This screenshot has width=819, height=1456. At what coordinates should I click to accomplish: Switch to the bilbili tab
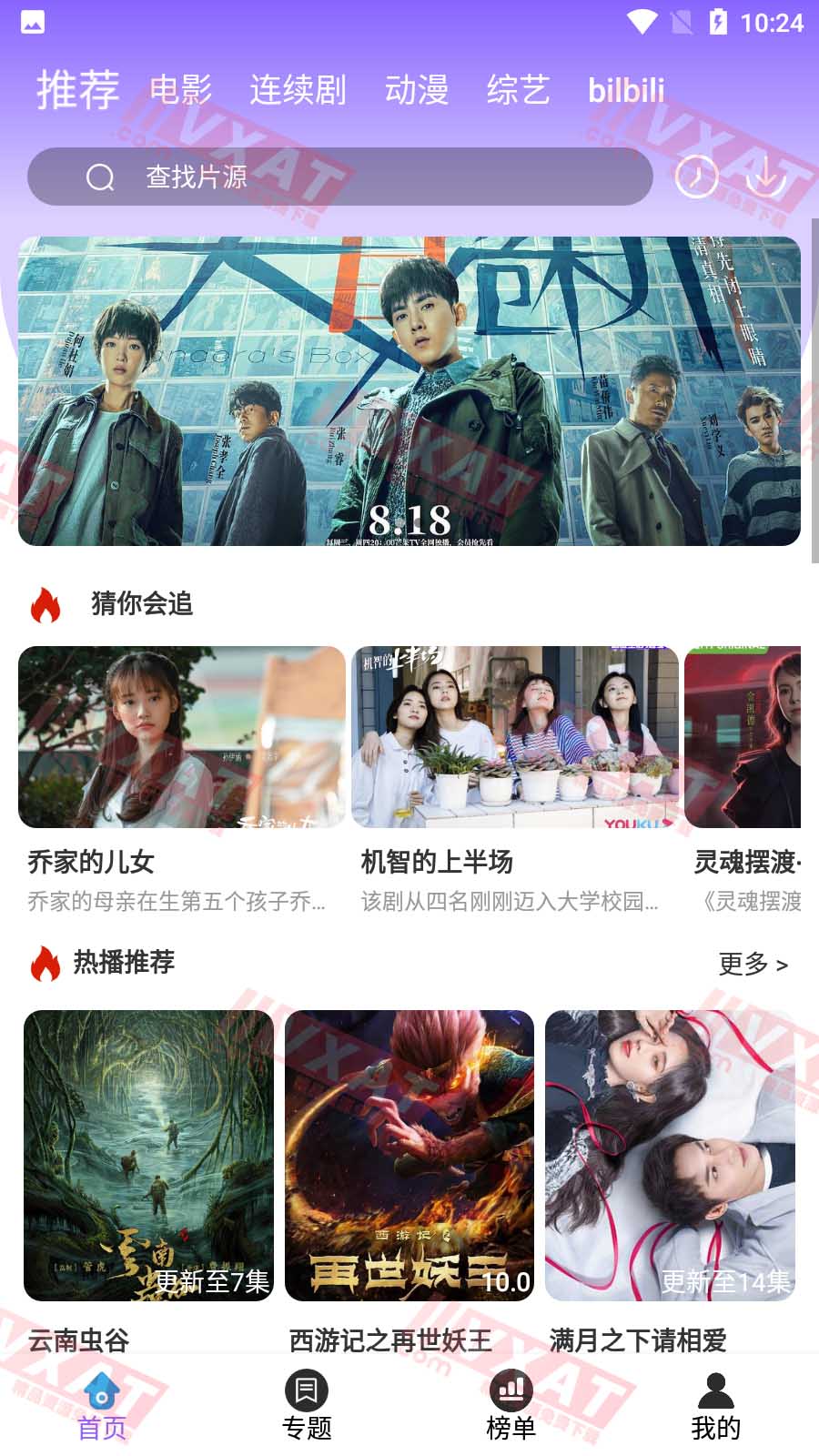pyautogui.click(x=626, y=90)
